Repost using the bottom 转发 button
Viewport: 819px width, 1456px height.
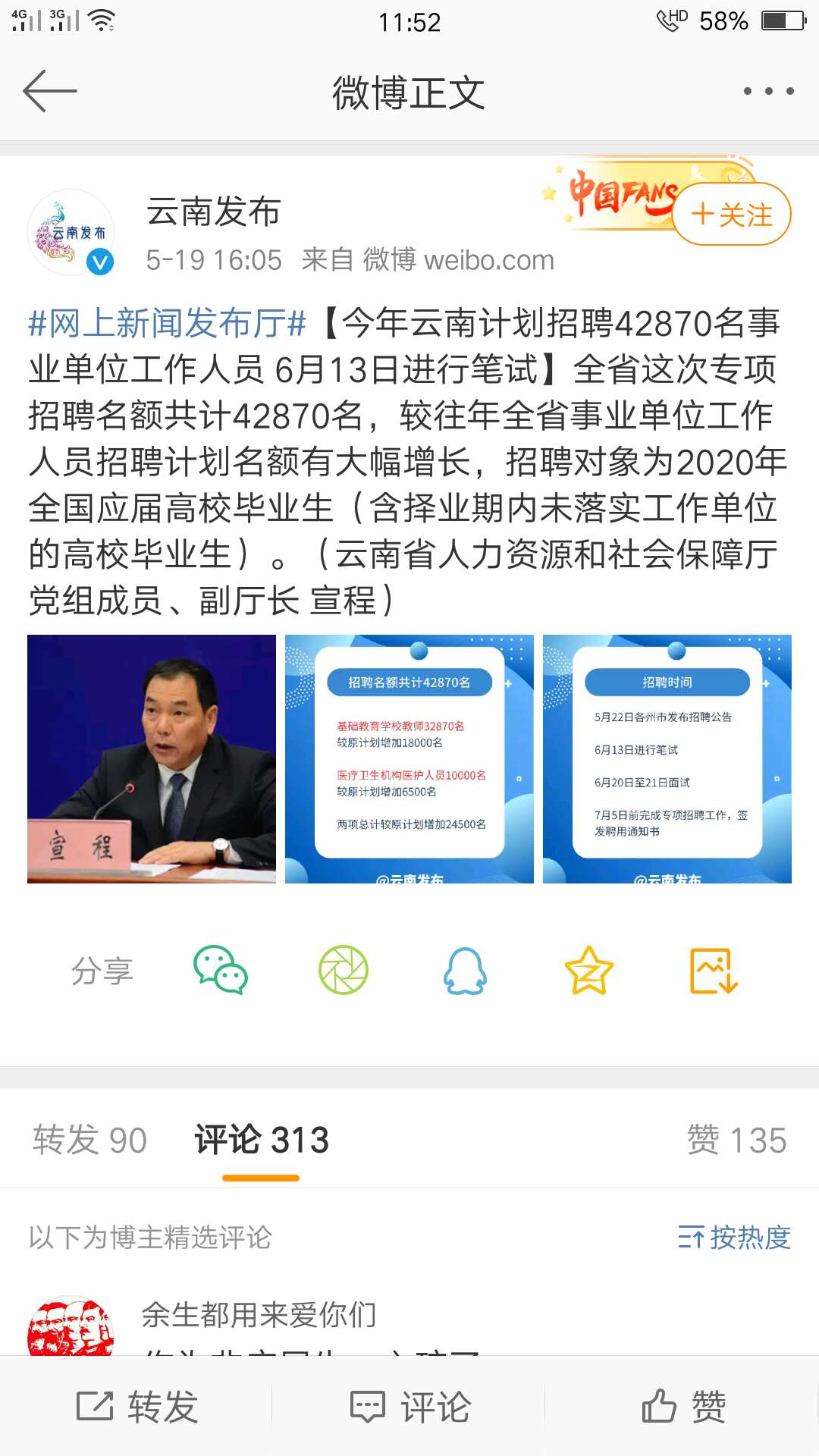click(x=136, y=1407)
